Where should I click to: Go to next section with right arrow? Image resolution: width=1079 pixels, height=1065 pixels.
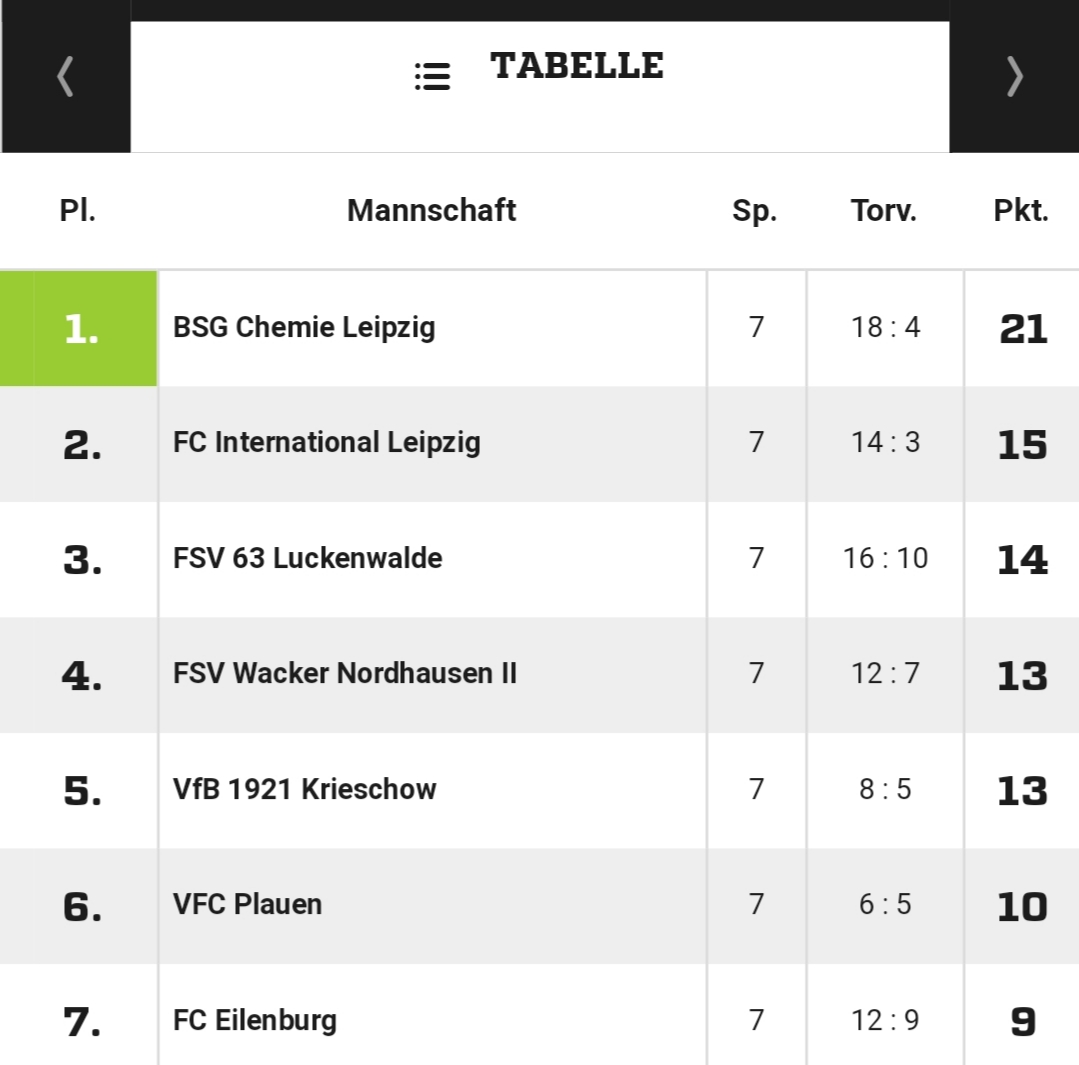click(x=1014, y=77)
